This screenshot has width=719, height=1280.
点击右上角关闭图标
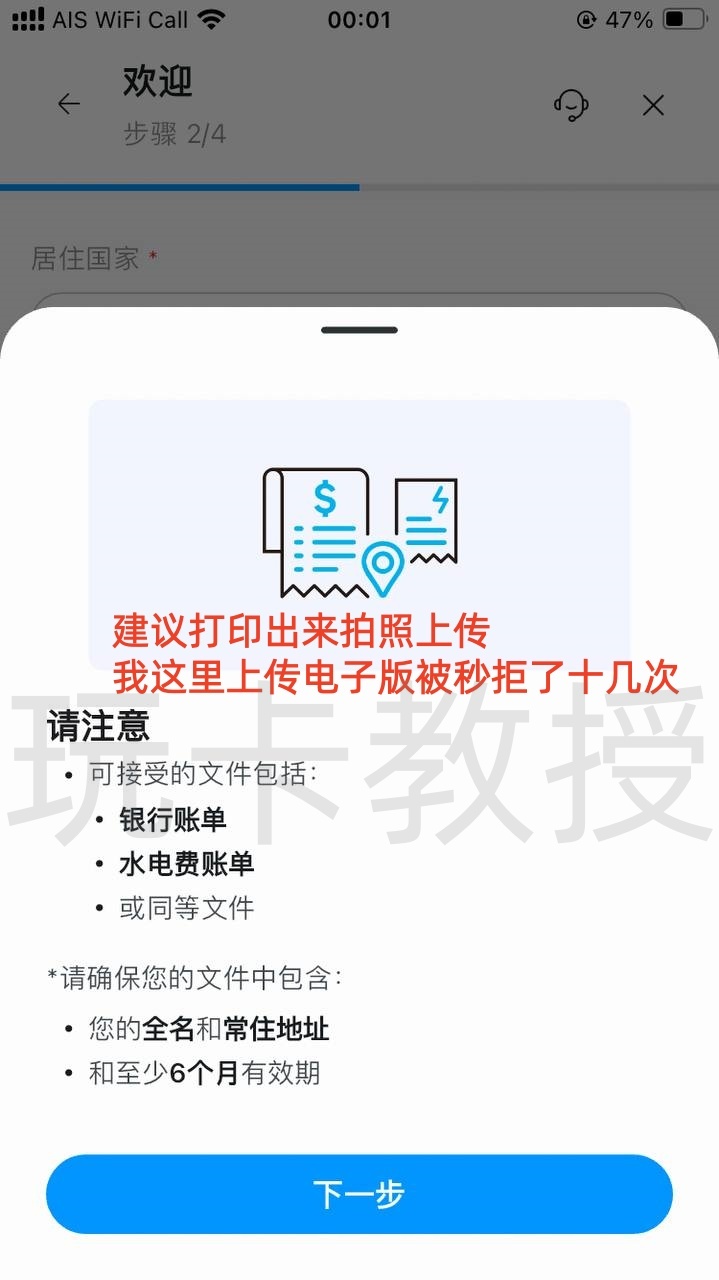(653, 104)
